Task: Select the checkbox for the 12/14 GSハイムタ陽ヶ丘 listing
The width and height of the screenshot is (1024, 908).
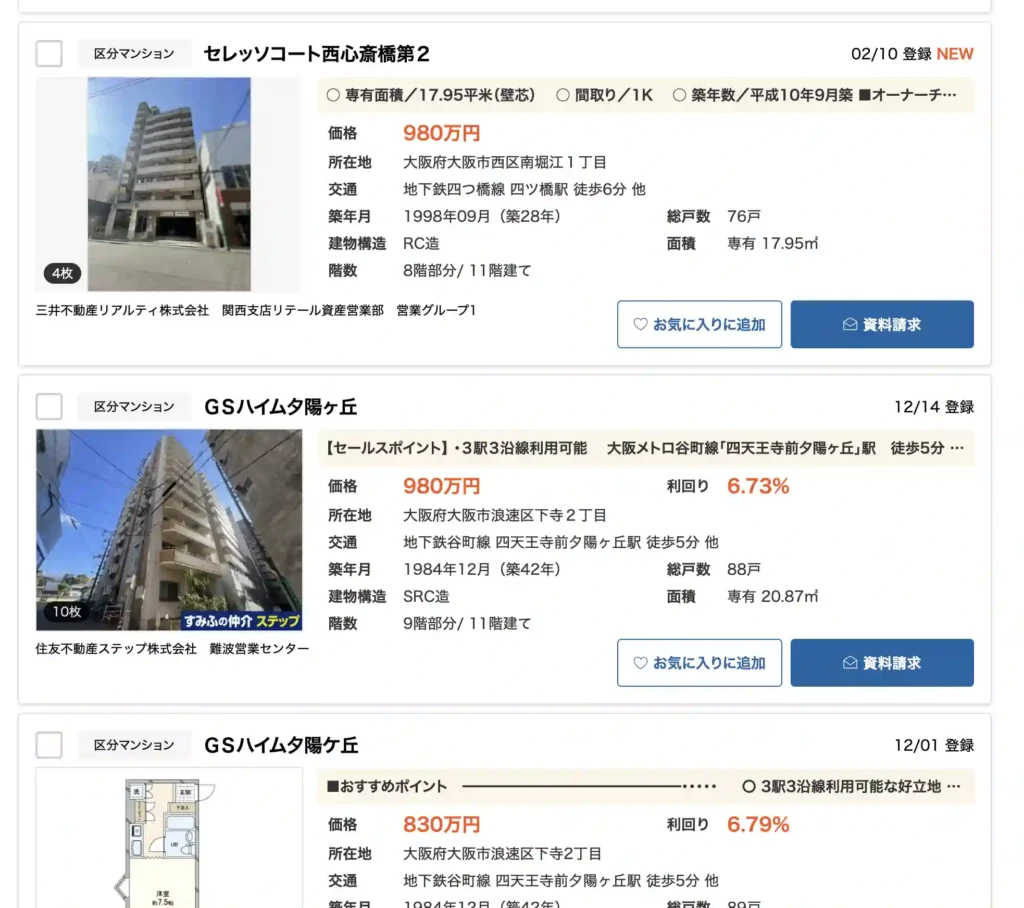Action: tap(49, 407)
